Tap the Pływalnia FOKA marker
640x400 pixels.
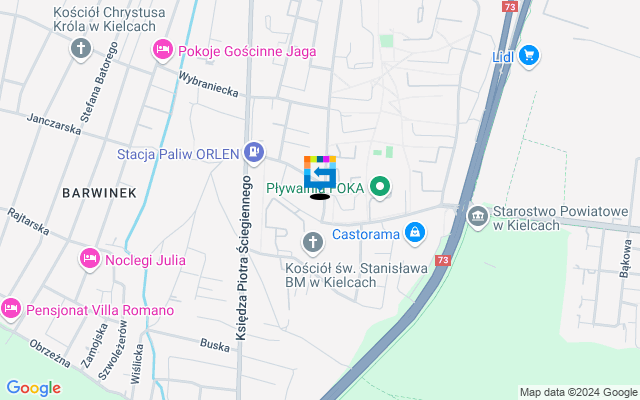(380, 187)
